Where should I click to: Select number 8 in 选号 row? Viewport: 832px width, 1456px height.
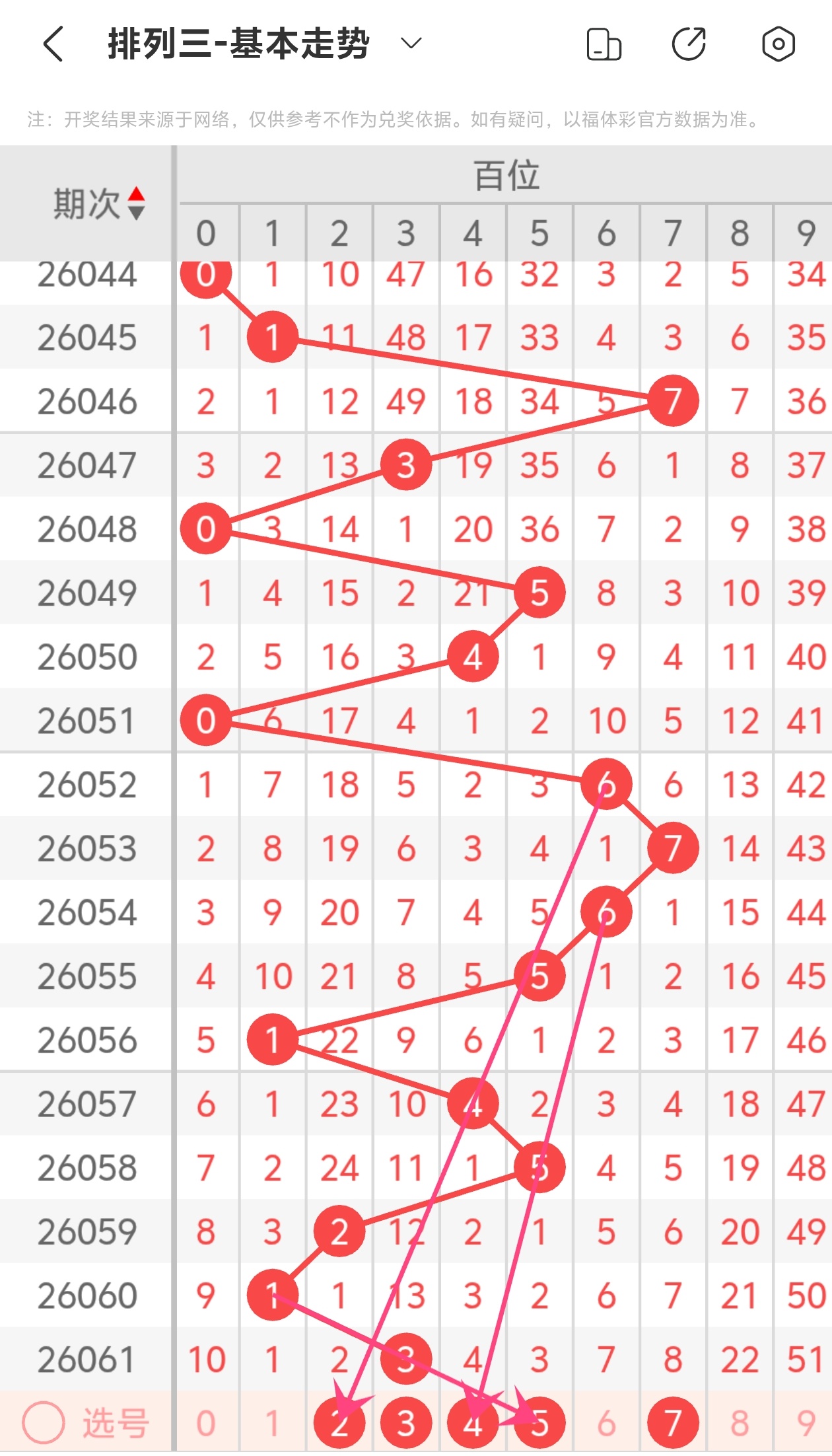coord(740,1423)
